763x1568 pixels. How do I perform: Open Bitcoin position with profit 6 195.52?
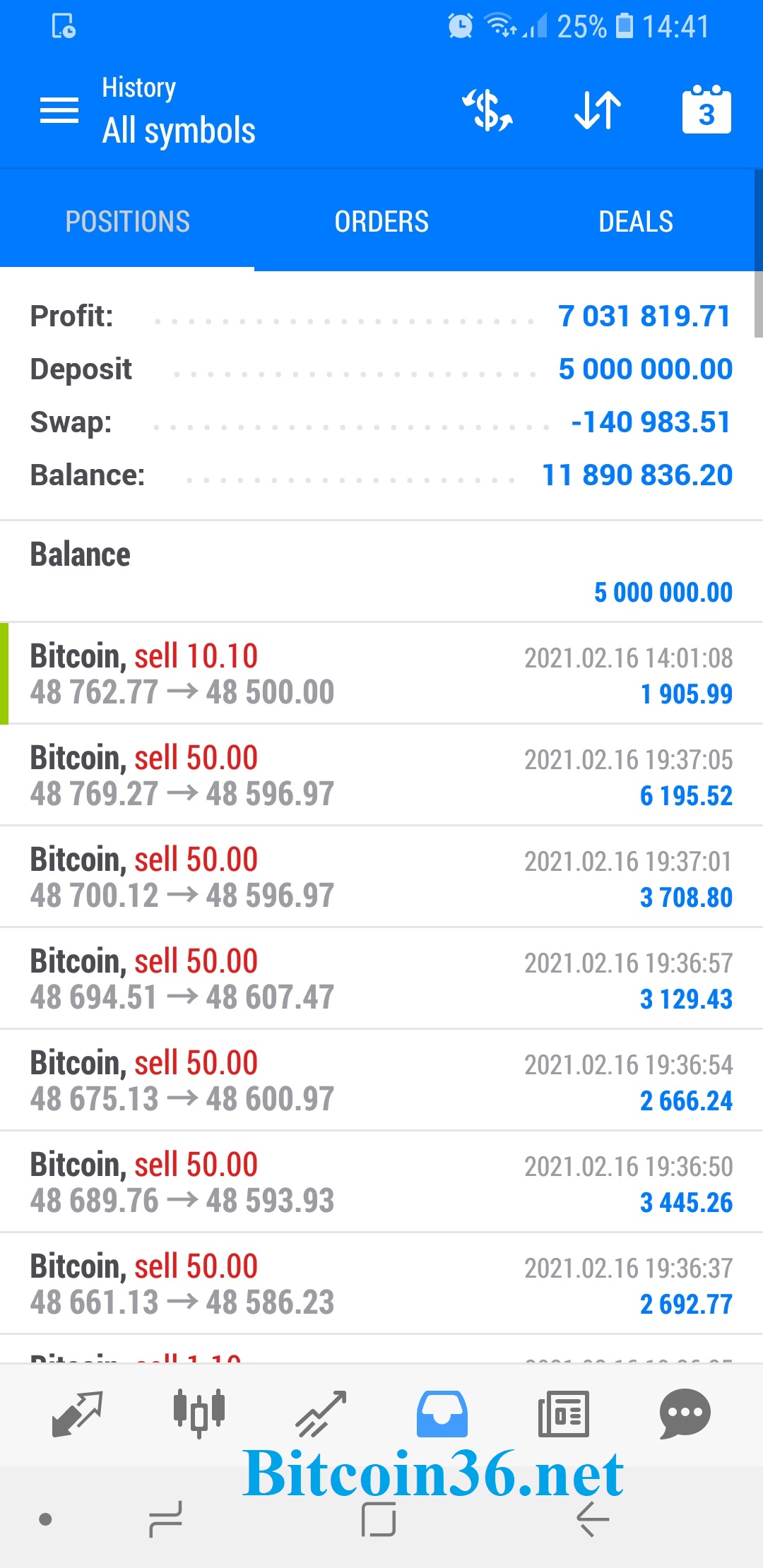(x=381, y=776)
